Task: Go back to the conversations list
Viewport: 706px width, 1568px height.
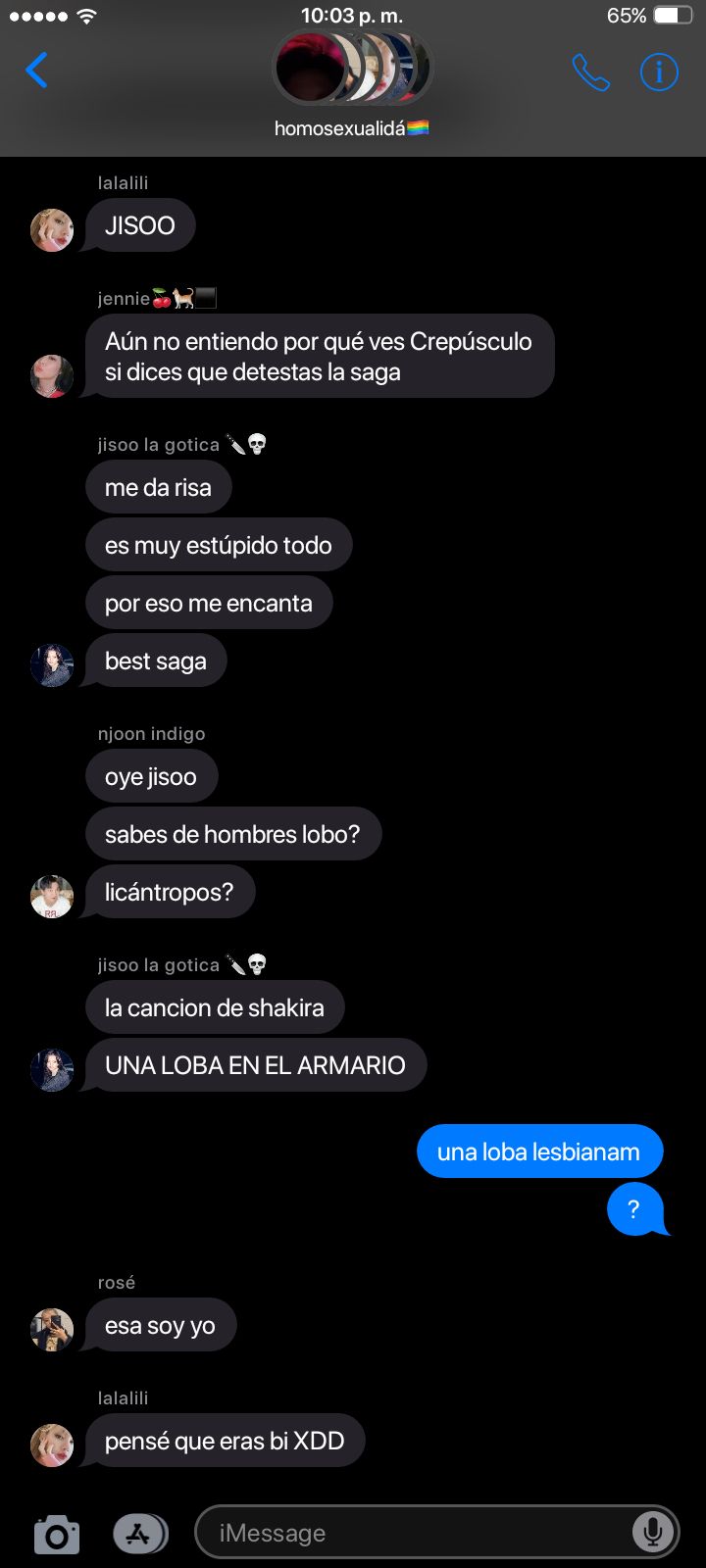Action: pyautogui.click(x=36, y=71)
